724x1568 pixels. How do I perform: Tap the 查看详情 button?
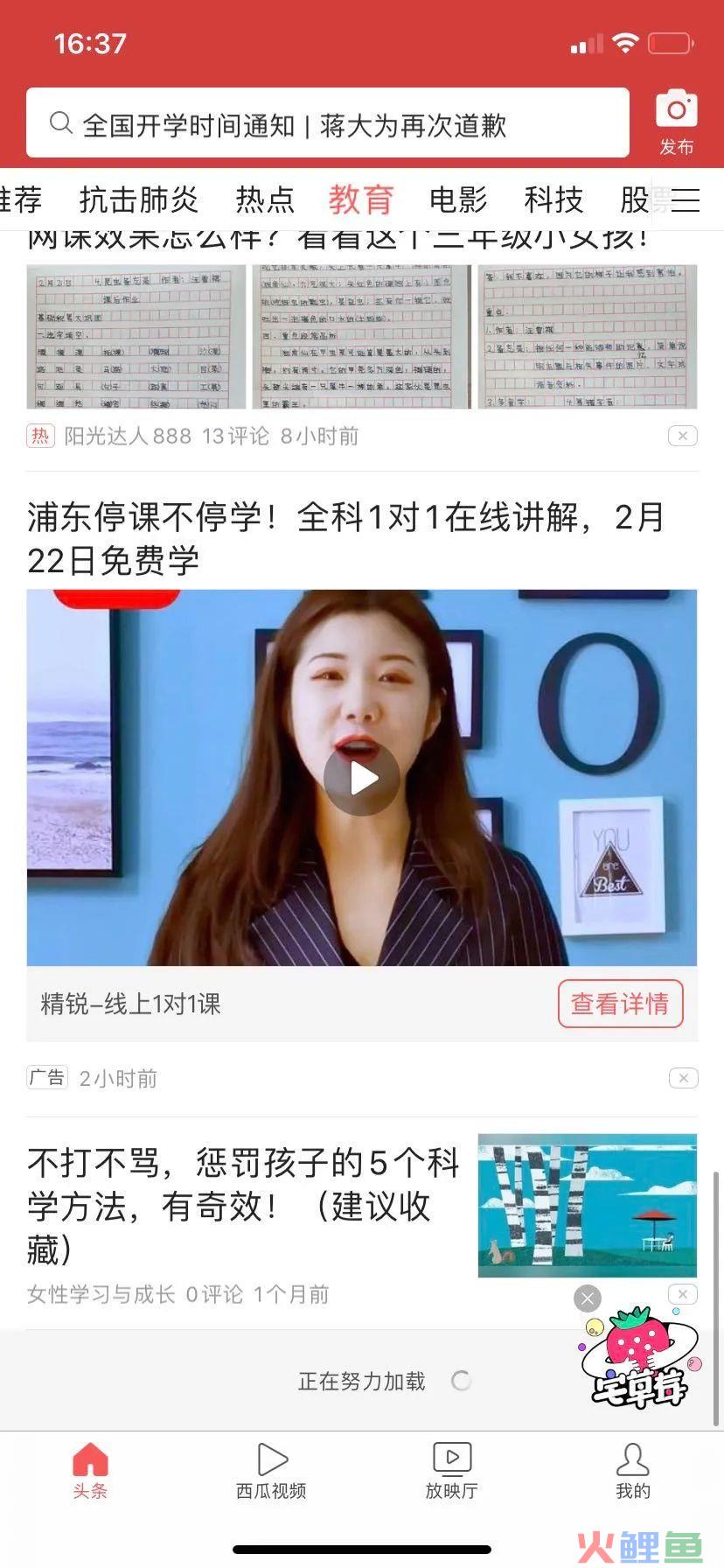620,1004
